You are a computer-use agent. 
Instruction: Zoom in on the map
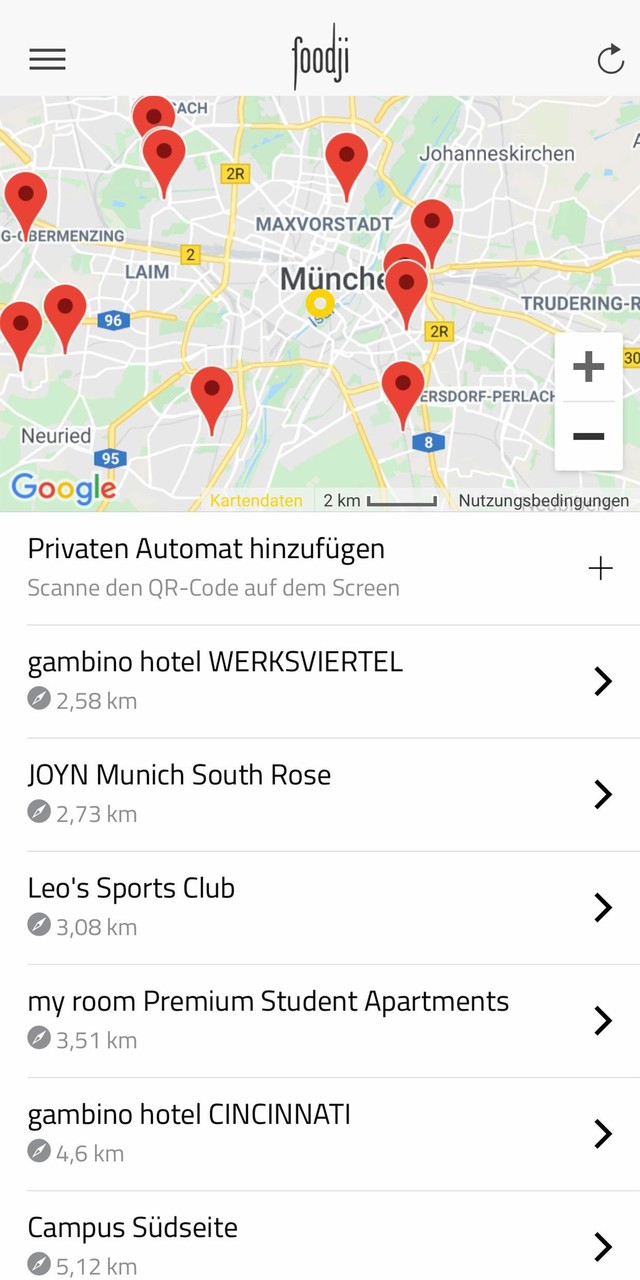tap(588, 367)
